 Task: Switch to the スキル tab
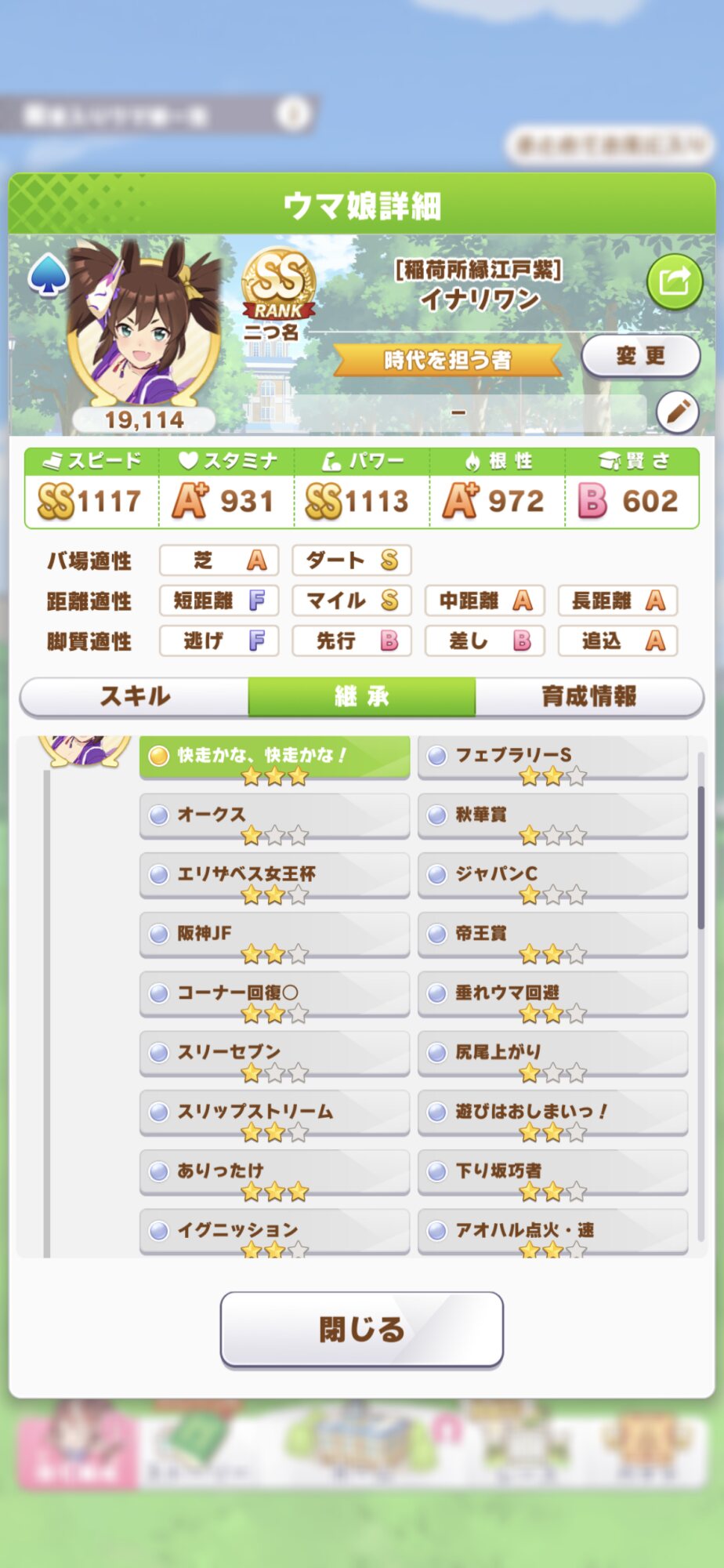tap(134, 696)
